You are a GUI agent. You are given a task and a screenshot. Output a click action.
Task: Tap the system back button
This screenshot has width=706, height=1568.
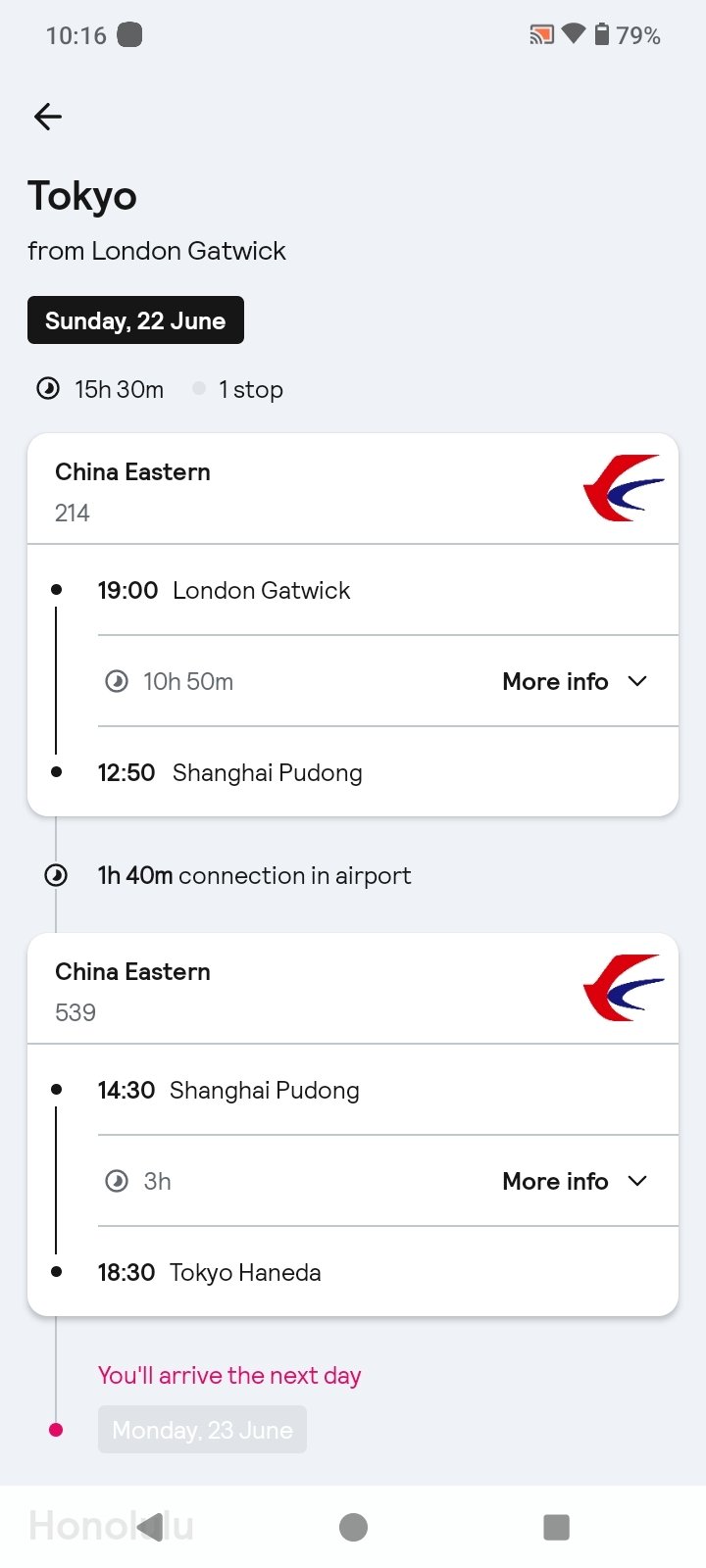click(150, 1526)
